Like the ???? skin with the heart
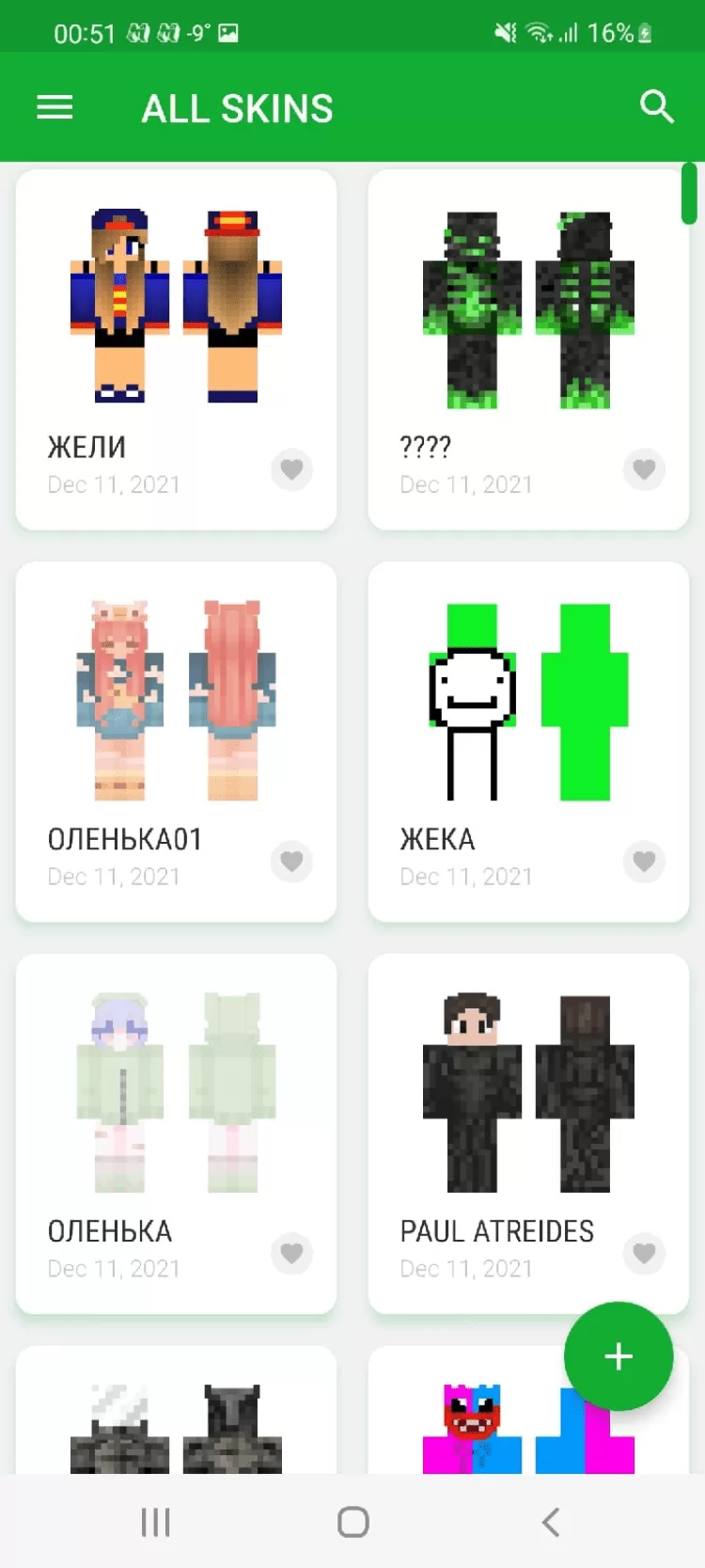 pos(644,468)
